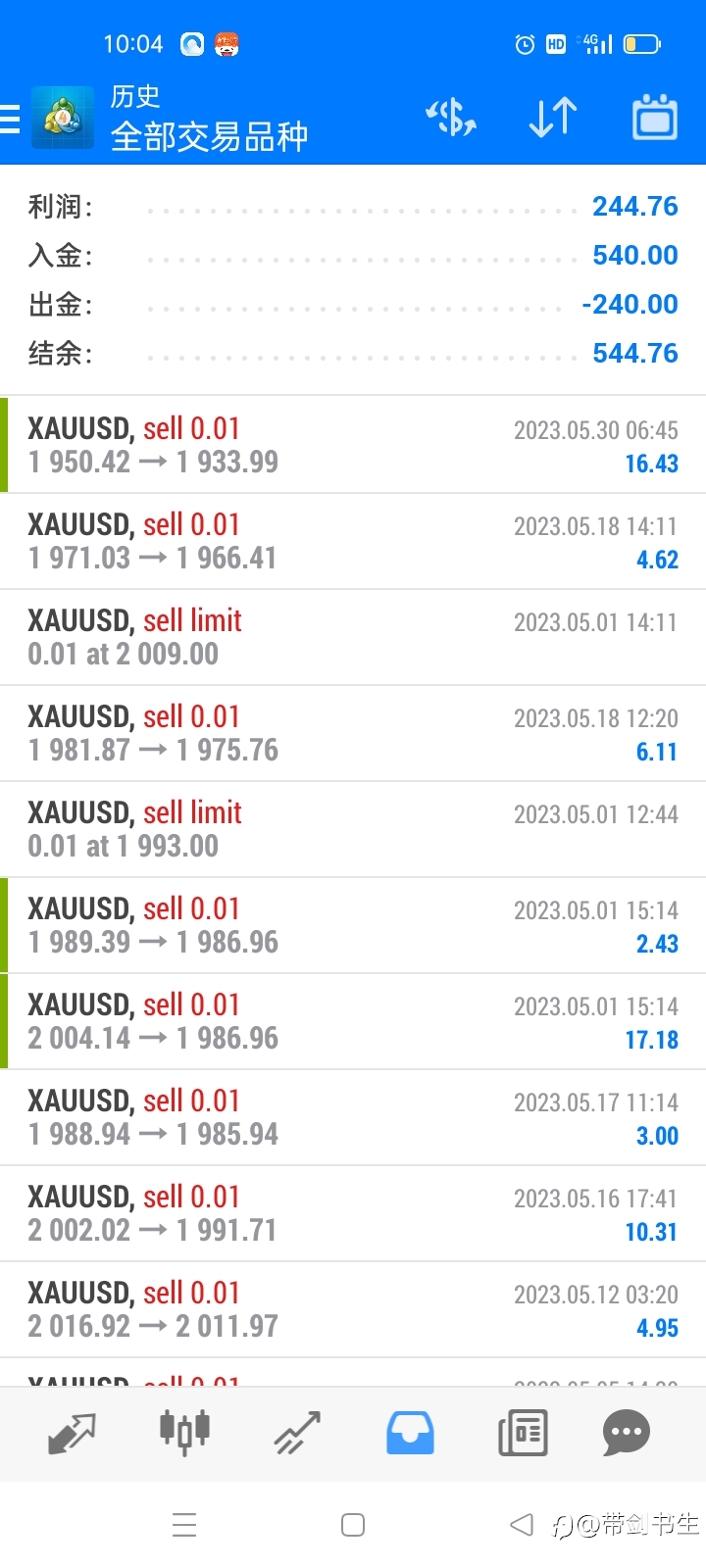Open the chat messages tab

pos(627,1433)
